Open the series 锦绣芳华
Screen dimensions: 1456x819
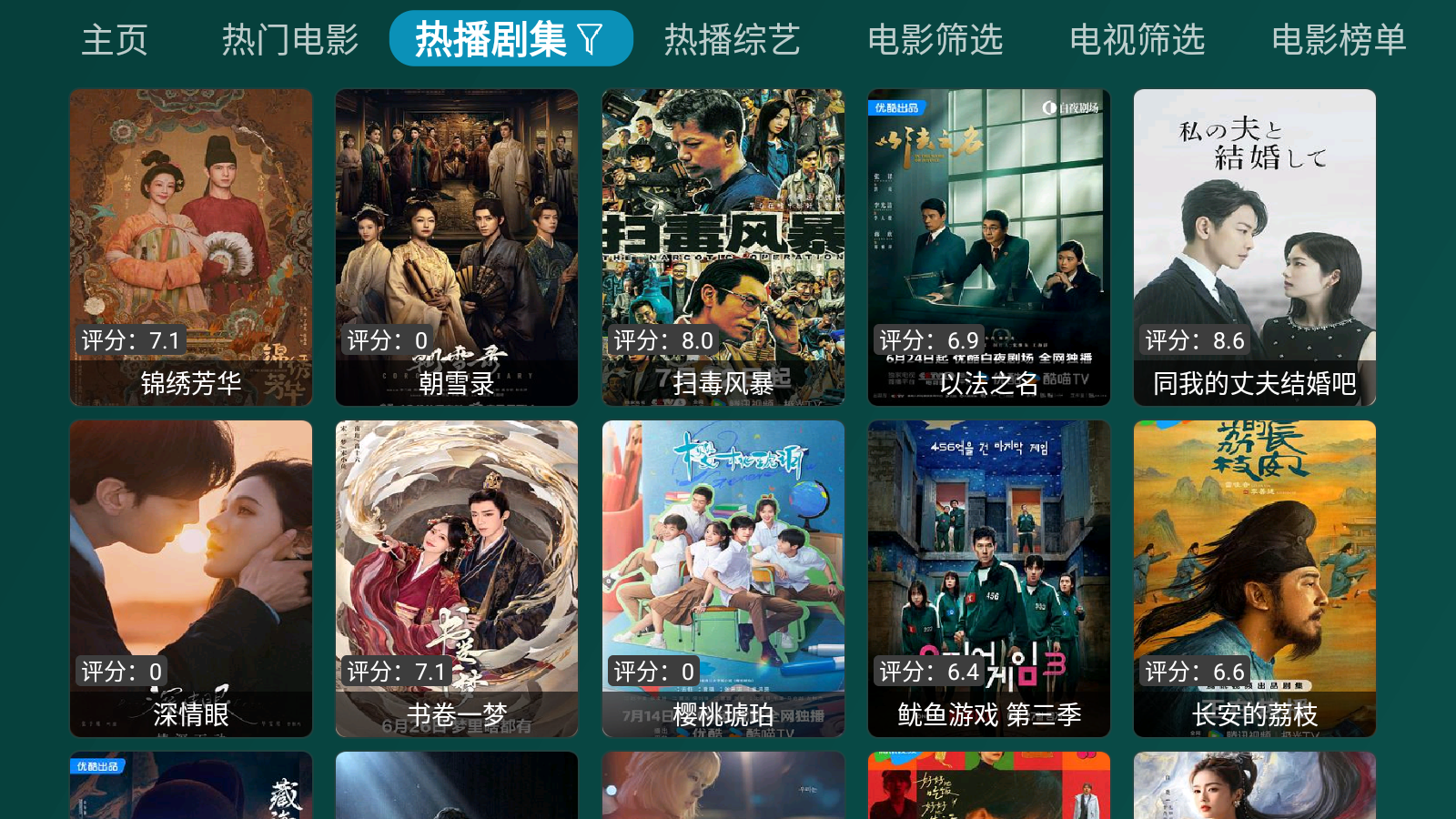[191, 247]
